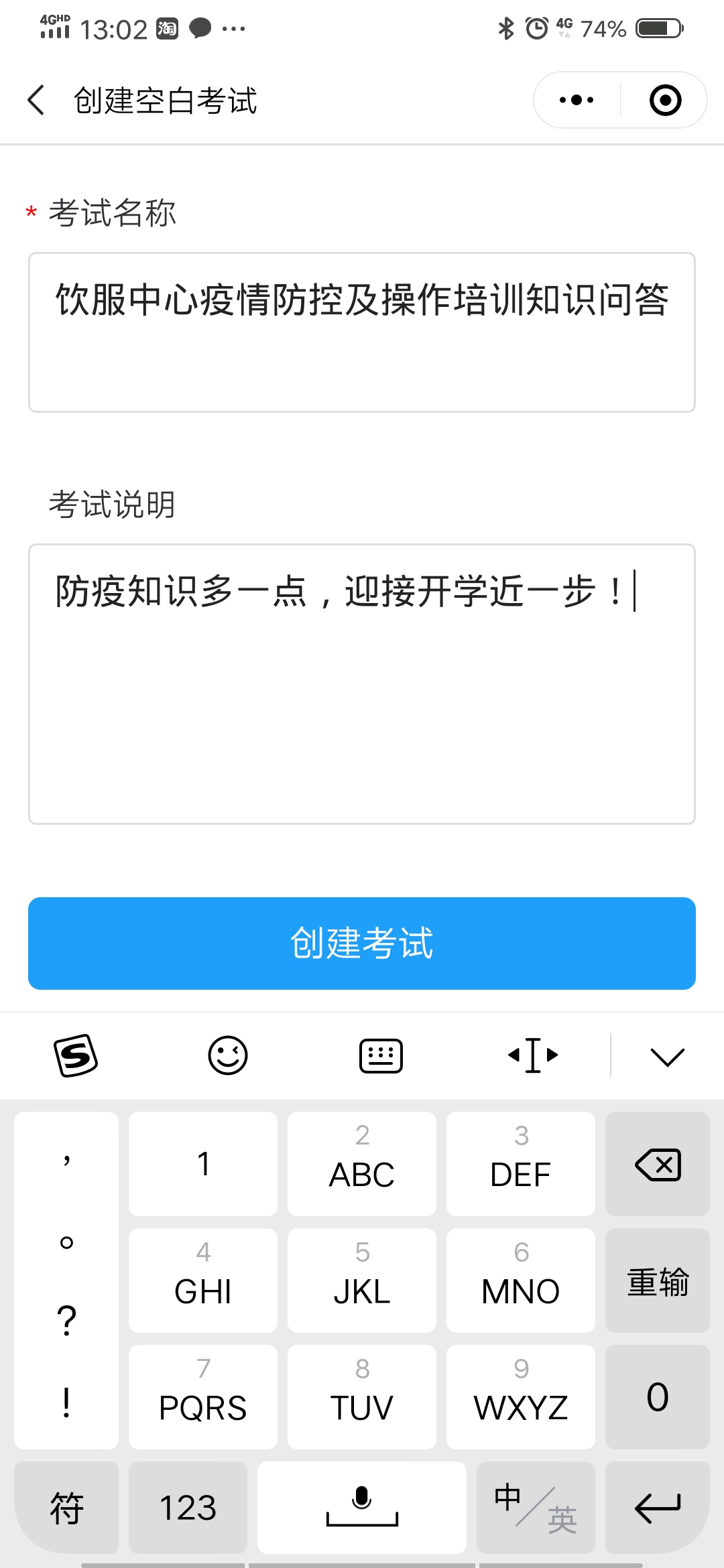Screen dimensions: 724x1568
Task: Focus the 考试说明 description field
Action: click(x=362, y=683)
